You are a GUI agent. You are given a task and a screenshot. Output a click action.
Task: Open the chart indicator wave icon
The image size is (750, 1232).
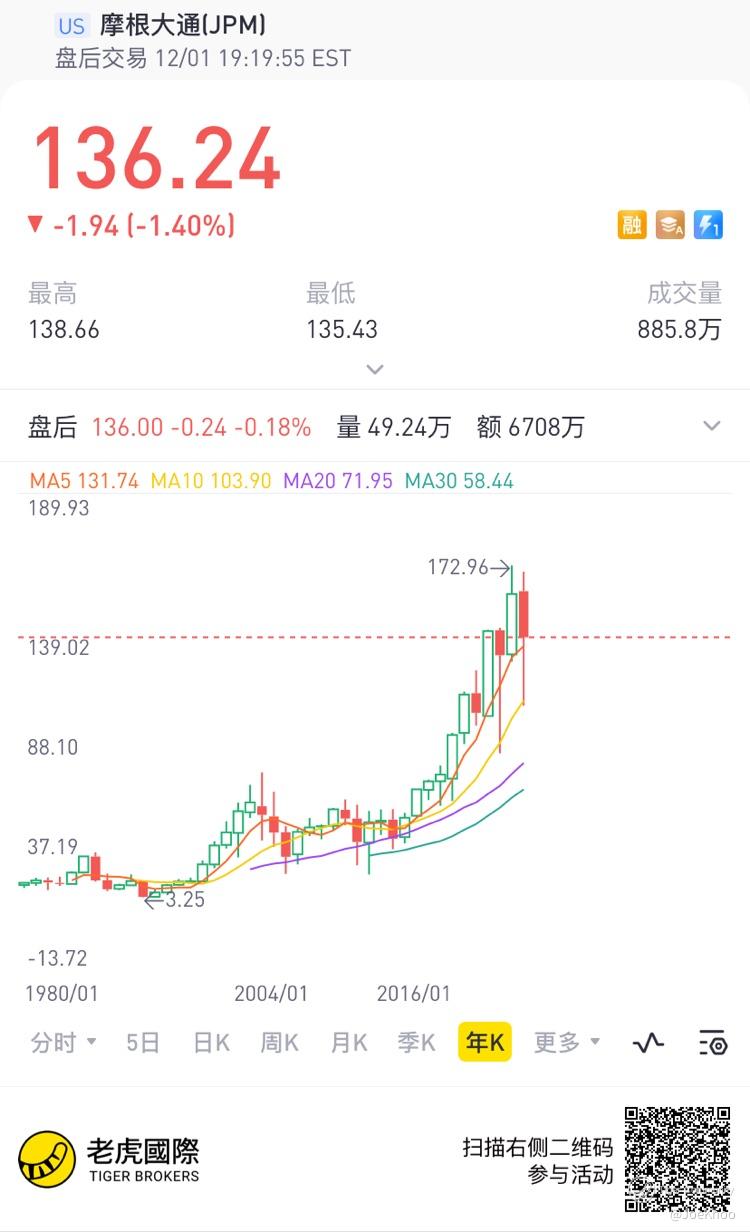coord(648,1043)
